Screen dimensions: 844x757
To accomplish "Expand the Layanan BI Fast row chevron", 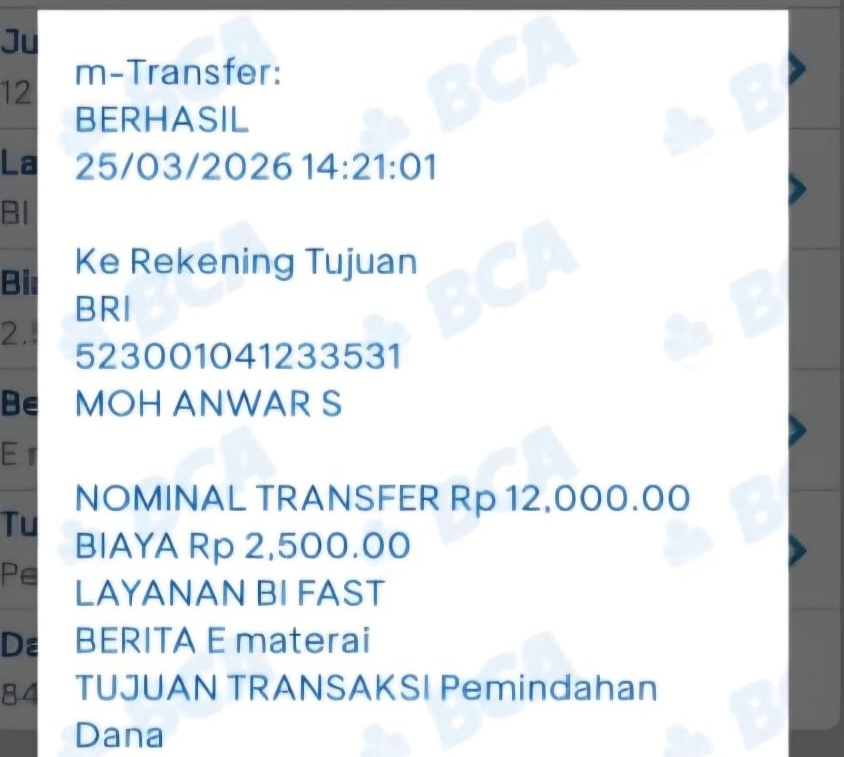I will click(797, 189).
